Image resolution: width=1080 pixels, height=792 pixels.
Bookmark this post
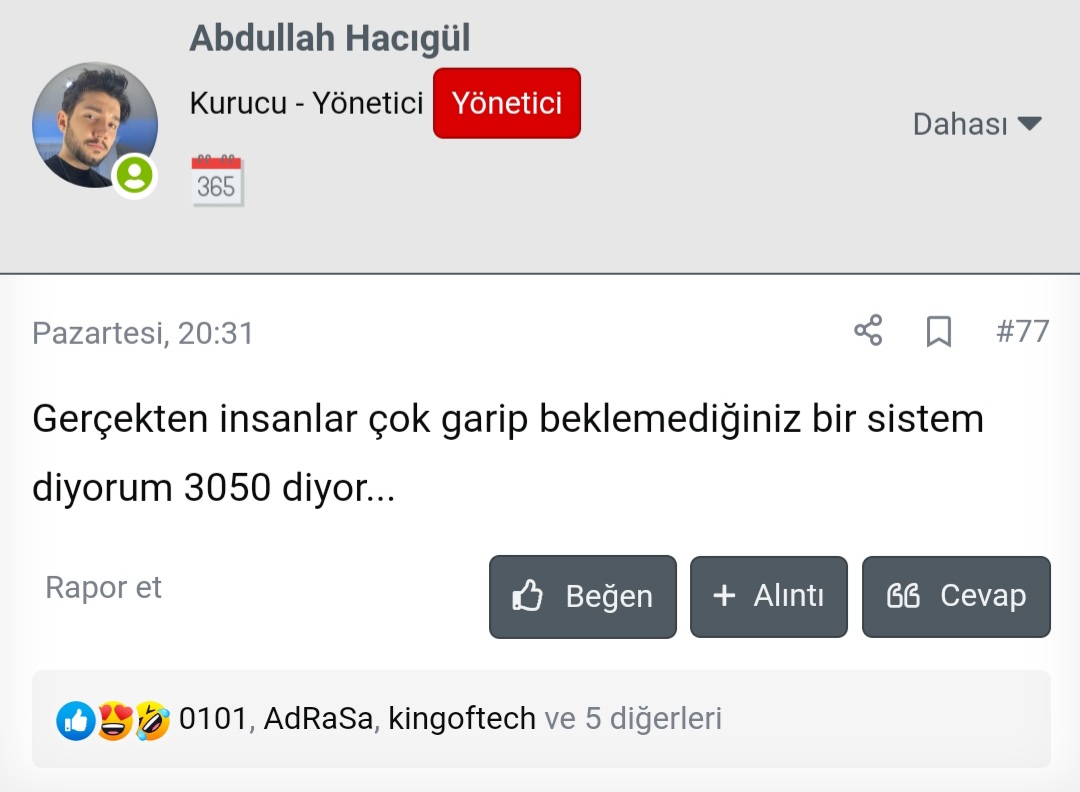(x=938, y=331)
